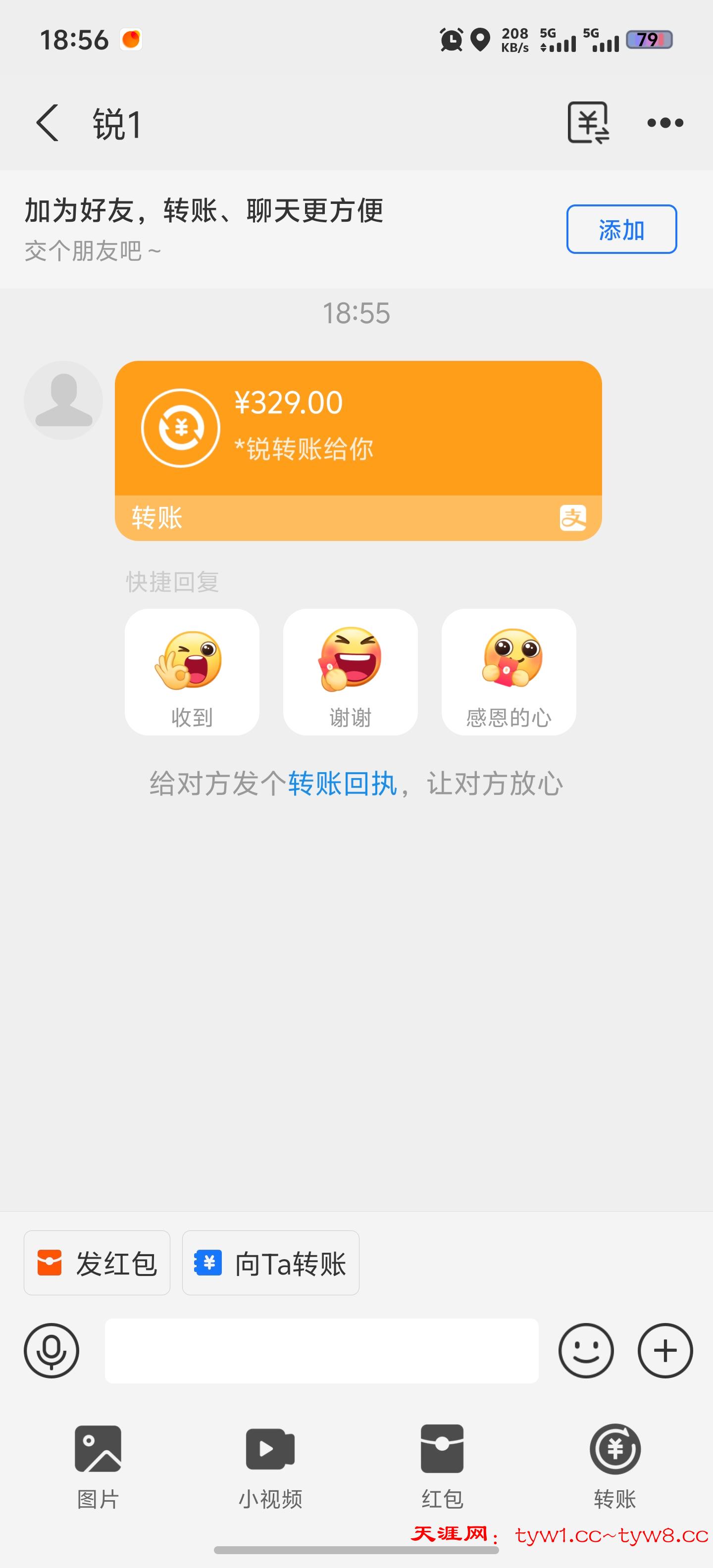Viewport: 713px width, 1568px height.
Task: Click the 添加 add friend button
Action: coord(621,230)
